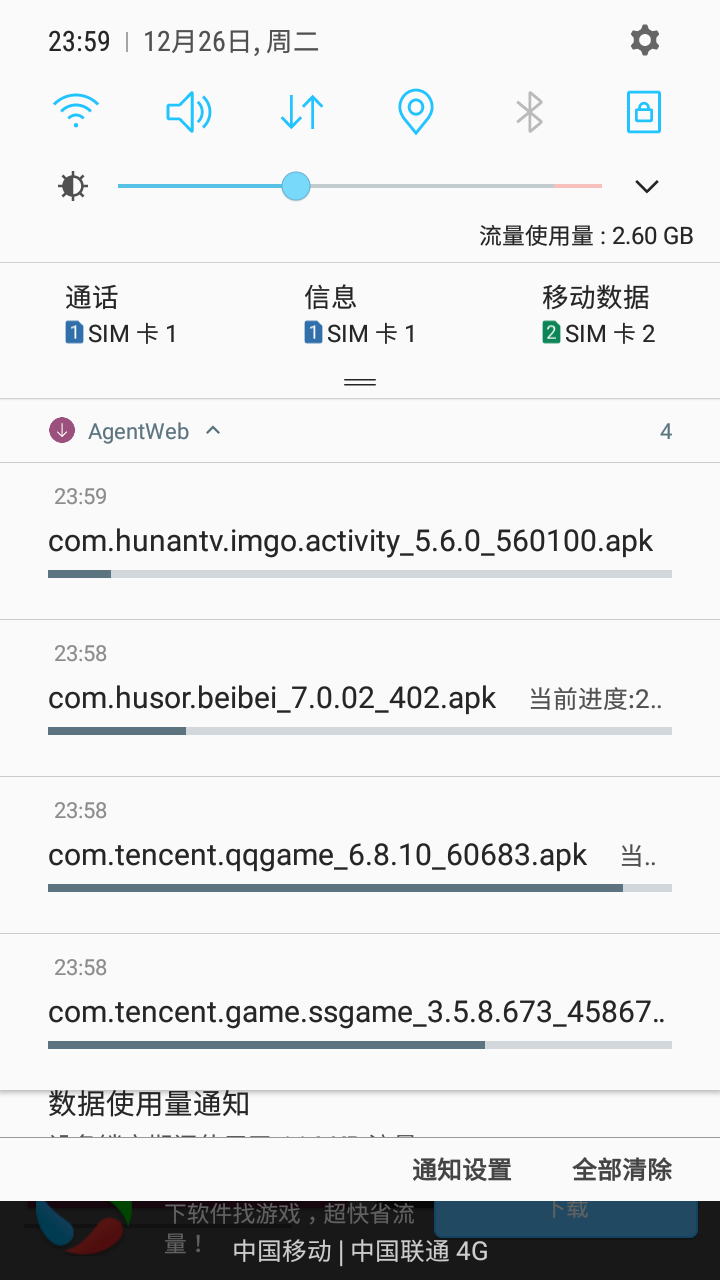720x1280 pixels.
Task: Toggle the location quick setting
Action: [x=416, y=111]
